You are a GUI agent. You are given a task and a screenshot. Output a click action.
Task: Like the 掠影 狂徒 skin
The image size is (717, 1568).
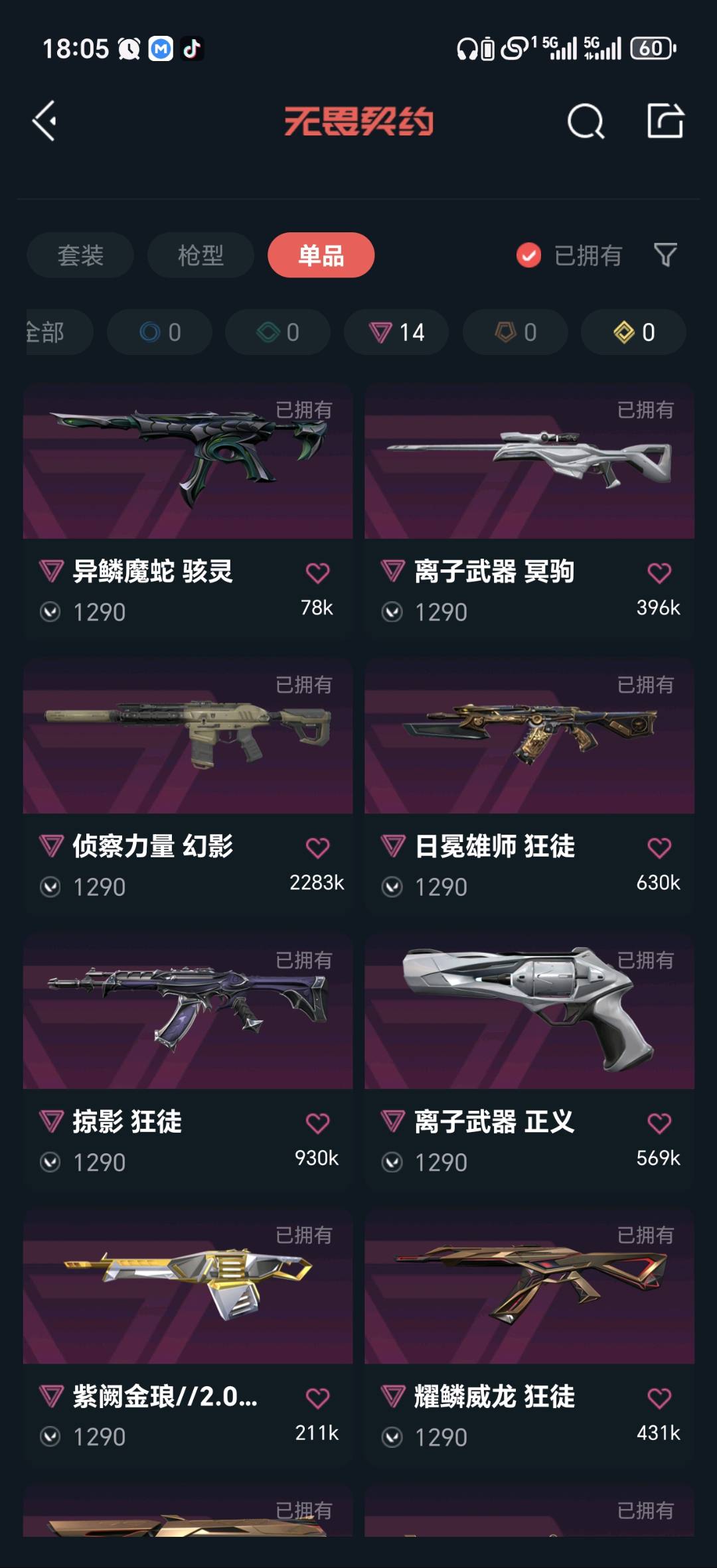318,1123
